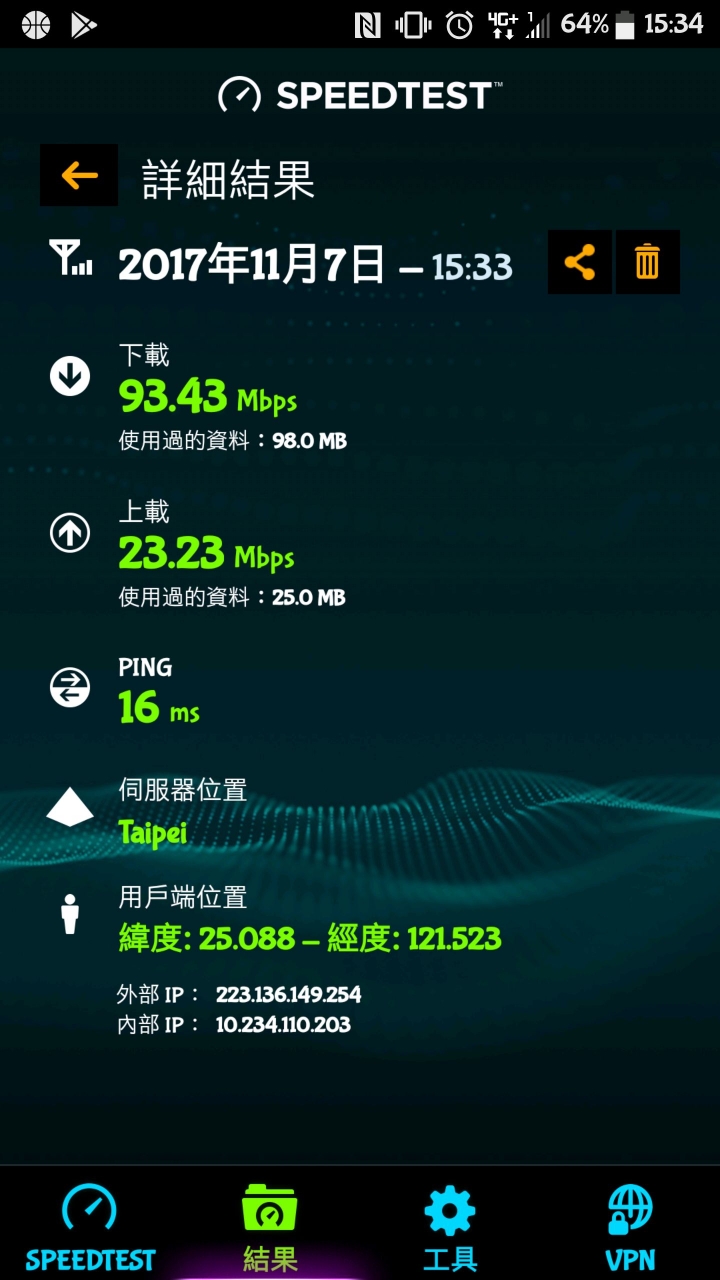
Task: Open the VPN tab
Action: (x=630, y=1227)
